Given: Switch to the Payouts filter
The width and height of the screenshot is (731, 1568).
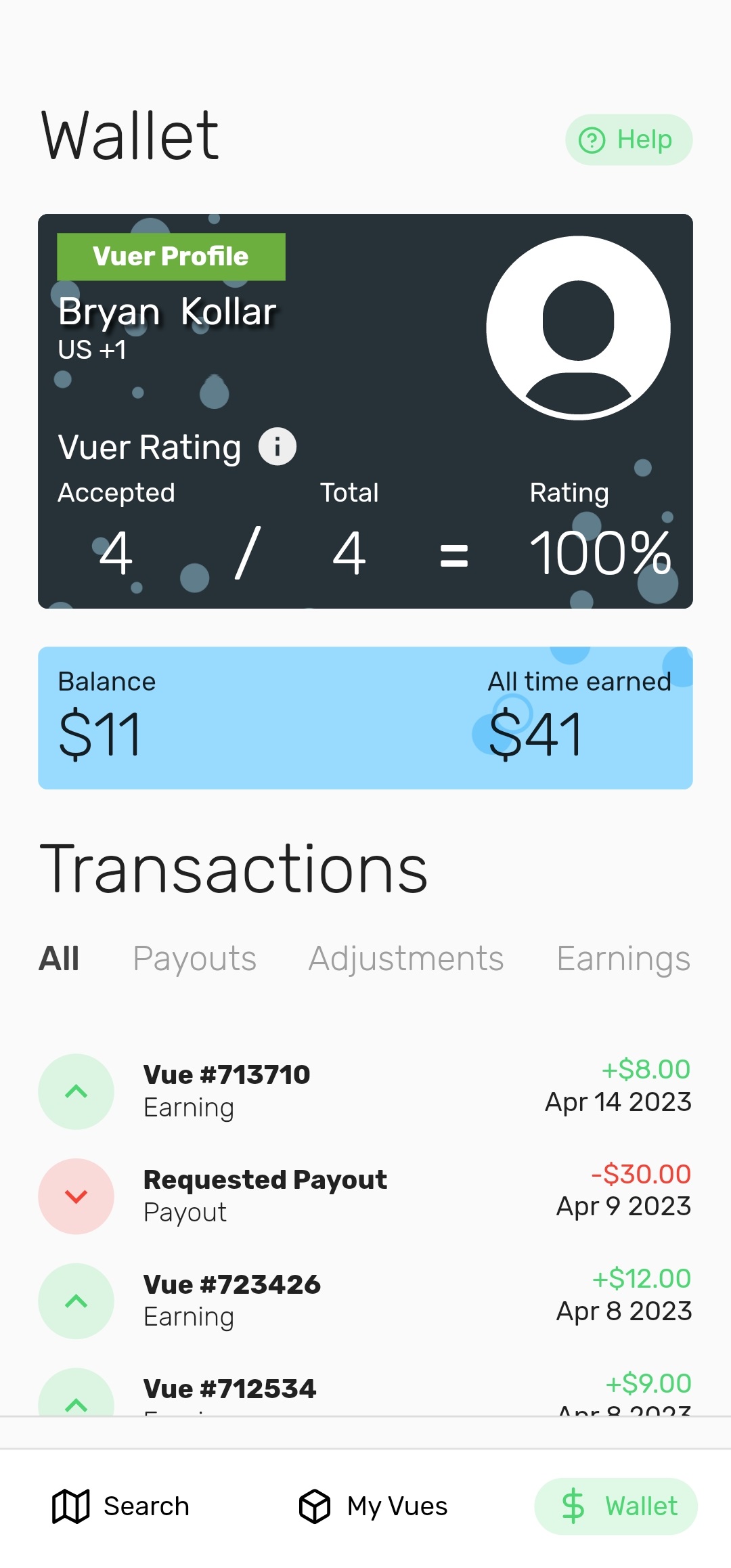Looking at the screenshot, I should 194,959.
